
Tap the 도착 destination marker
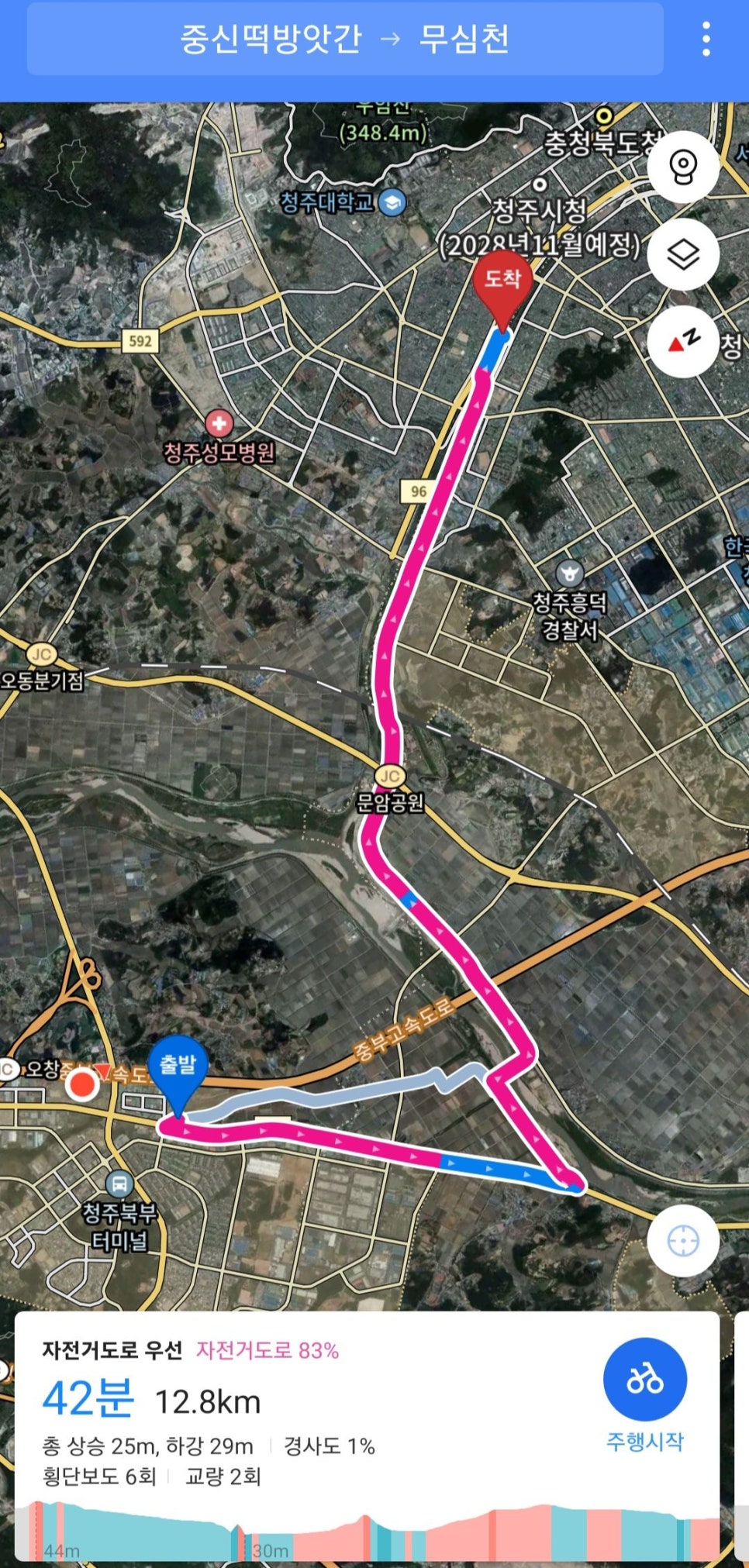[x=502, y=284]
